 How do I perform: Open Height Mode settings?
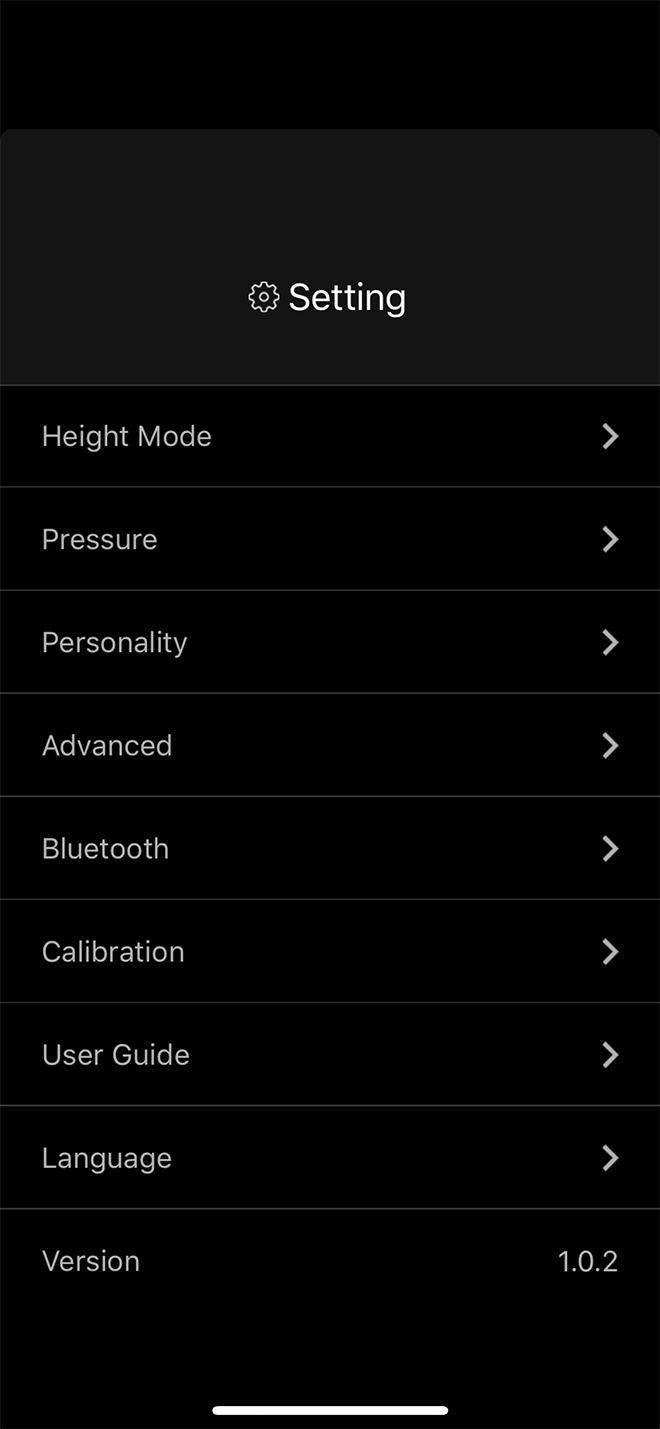(x=330, y=436)
